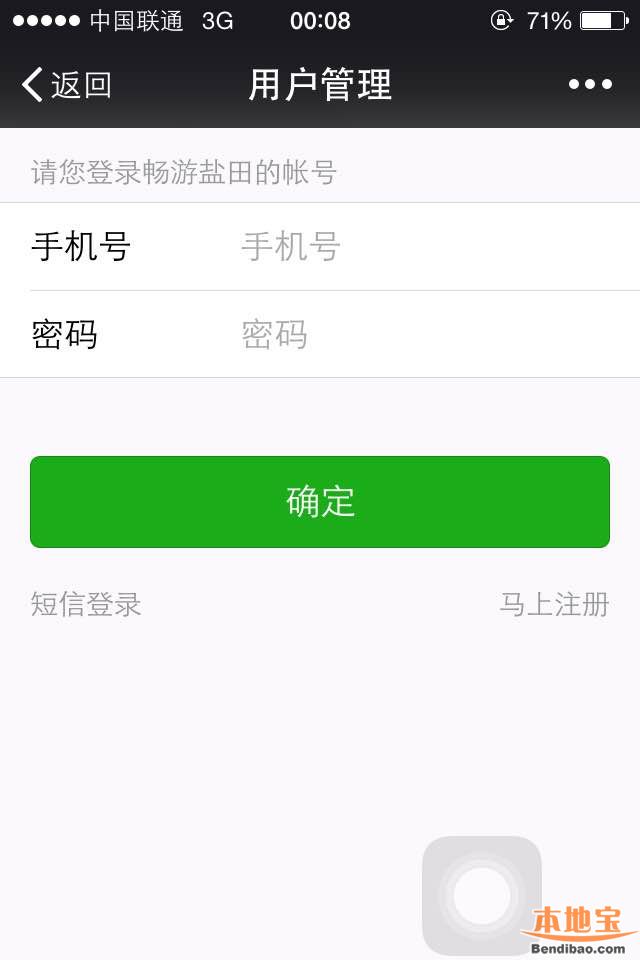Tap into the 密码 password field
This screenshot has height=960, width=640.
[x=420, y=334]
